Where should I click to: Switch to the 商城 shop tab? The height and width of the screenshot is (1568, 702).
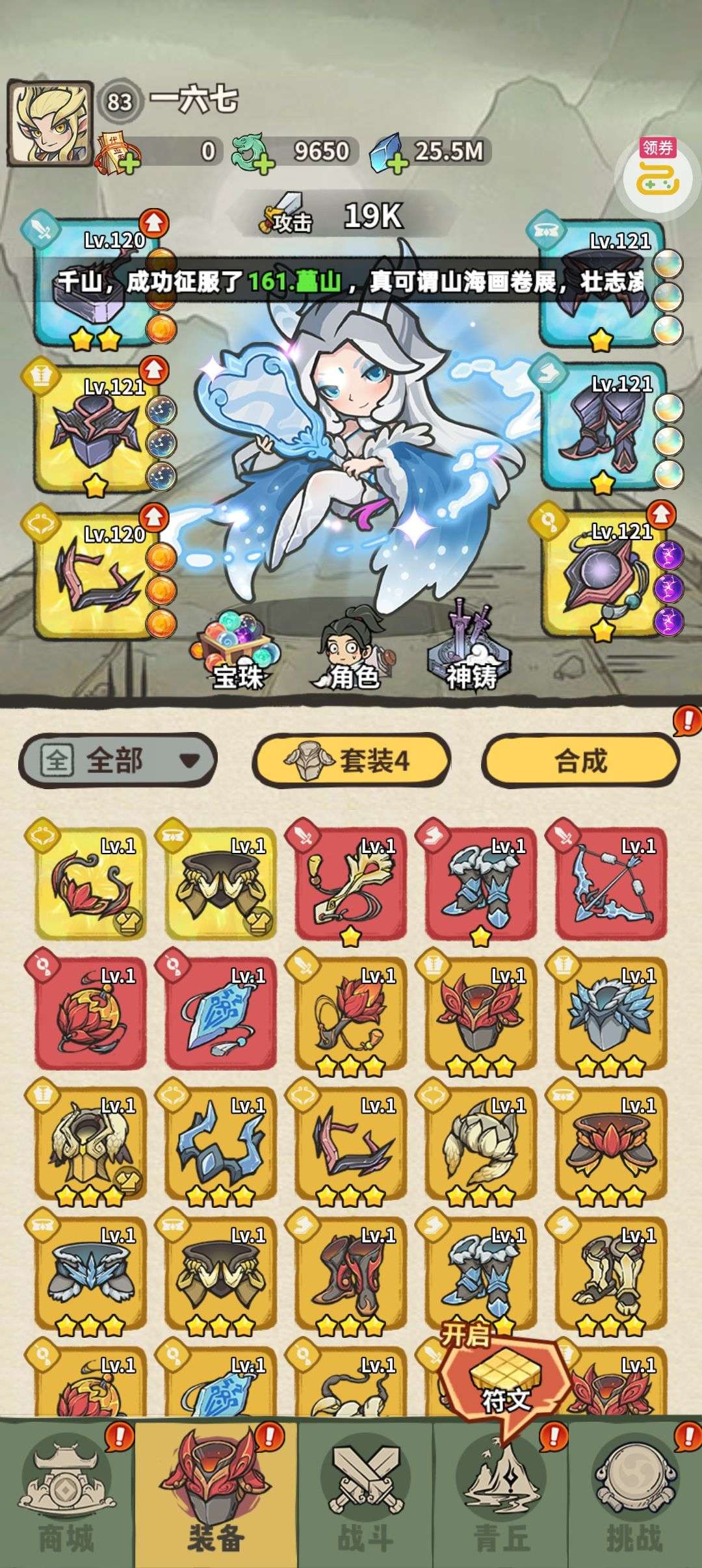click(x=67, y=1496)
